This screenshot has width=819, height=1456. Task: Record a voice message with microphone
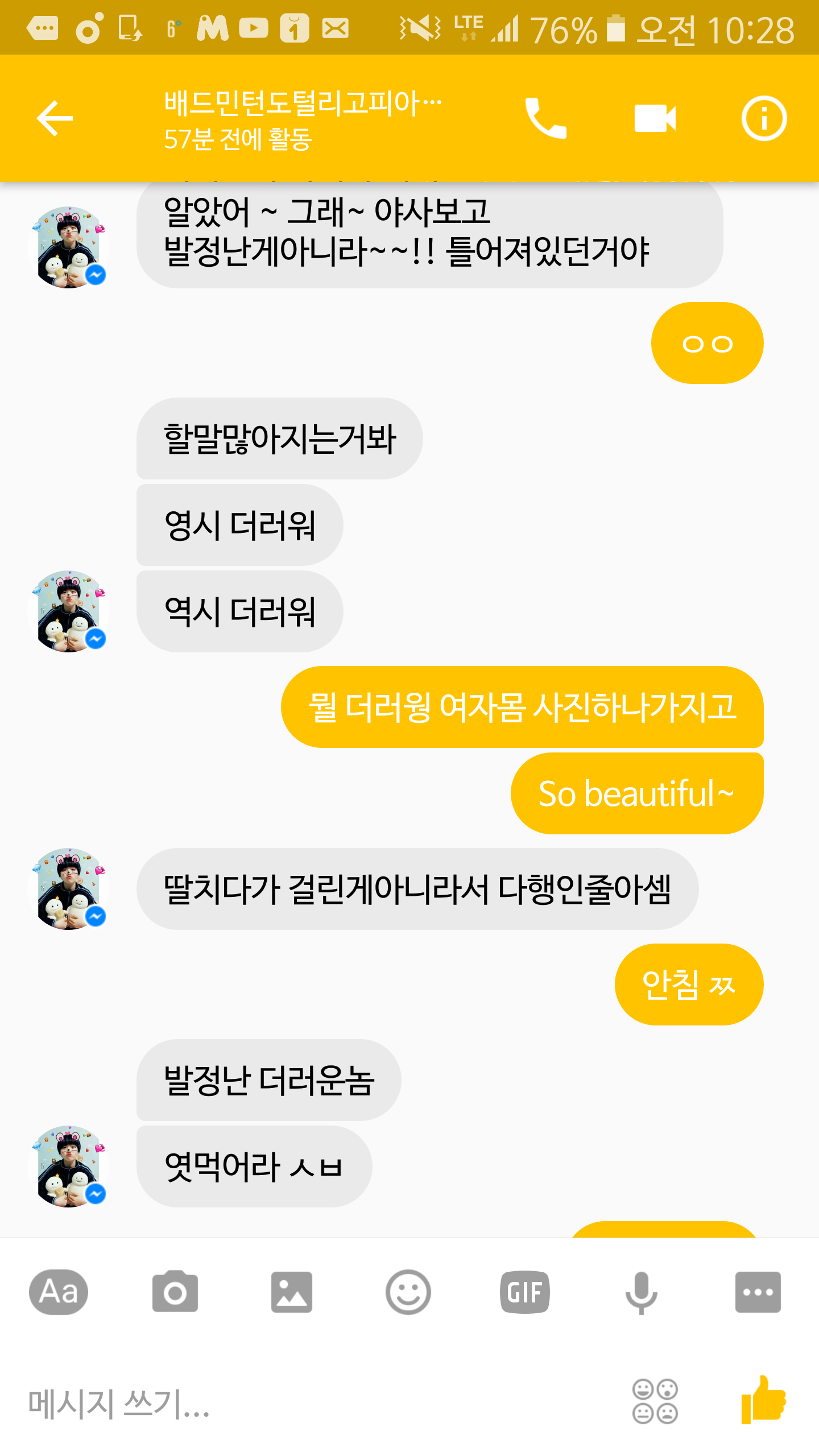click(x=641, y=1292)
